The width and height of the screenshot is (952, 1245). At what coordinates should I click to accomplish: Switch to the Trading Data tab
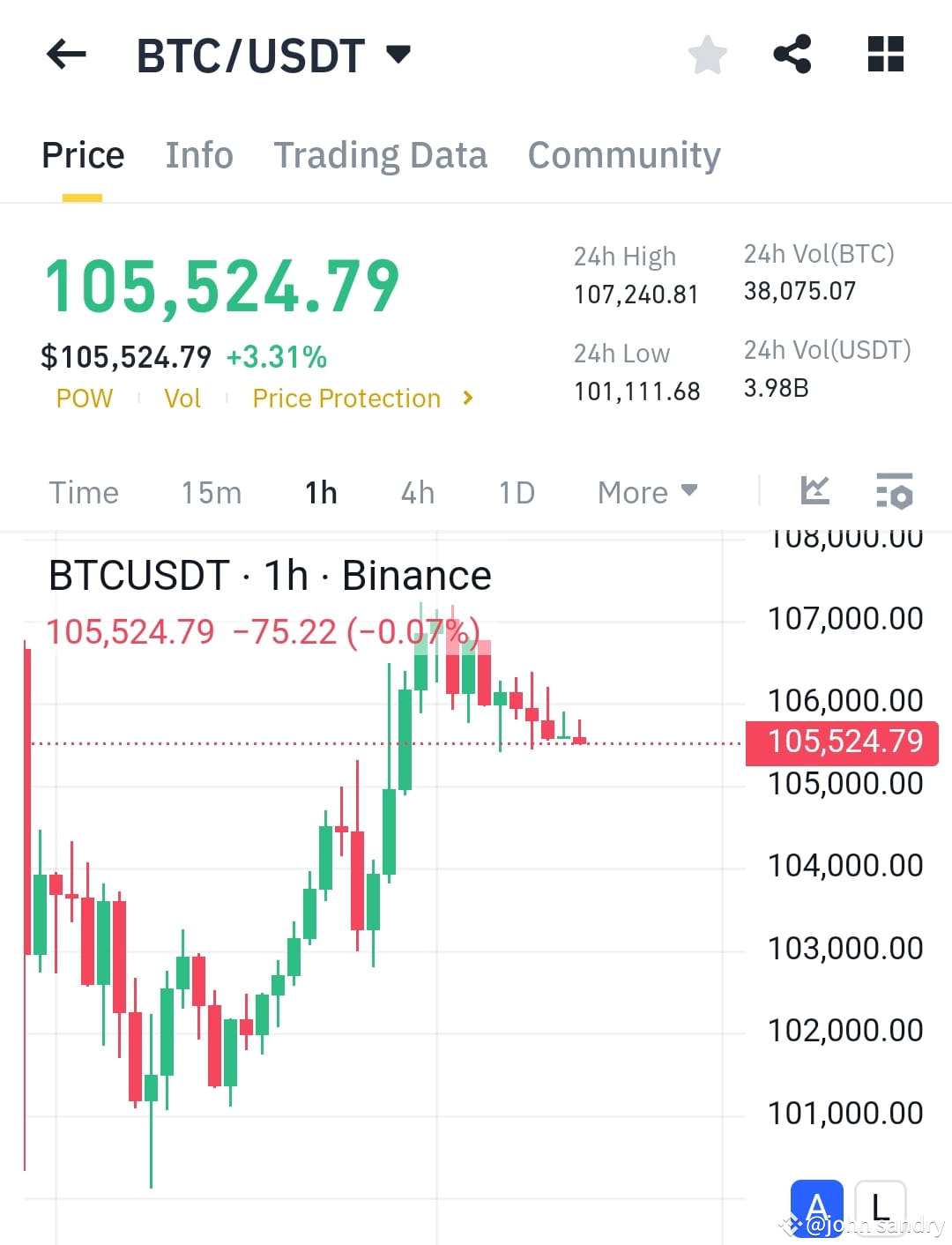click(x=381, y=154)
